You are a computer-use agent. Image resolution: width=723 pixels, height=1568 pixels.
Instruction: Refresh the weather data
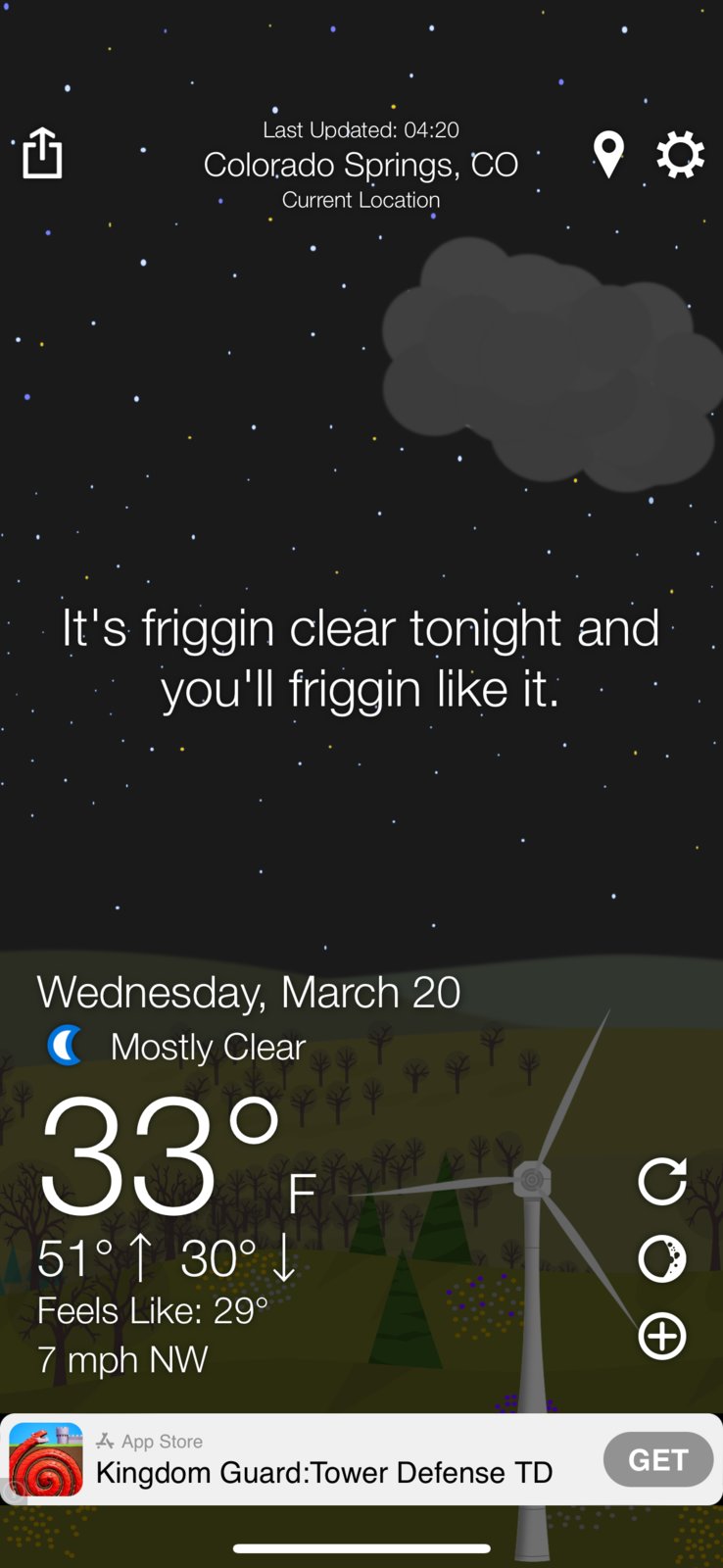(x=662, y=1181)
